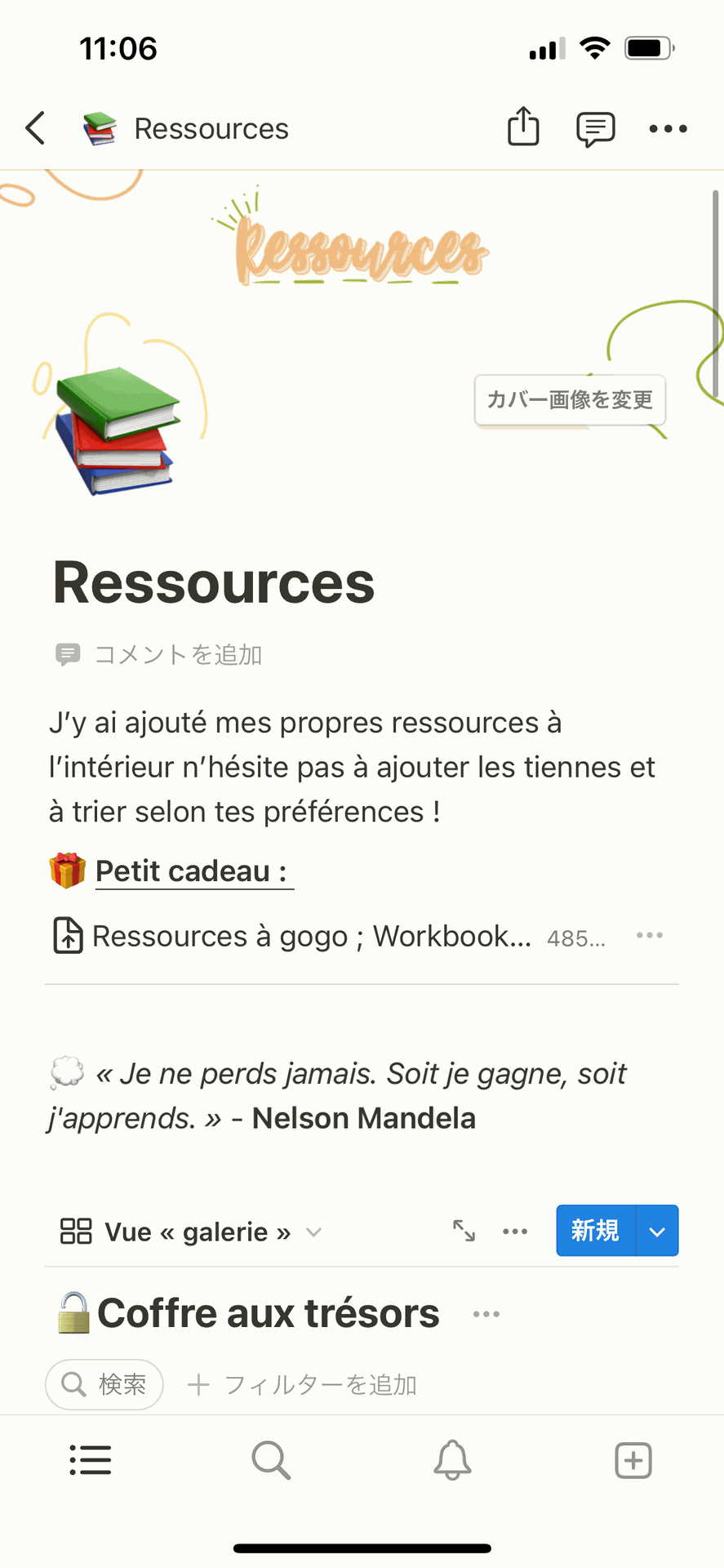Open the page overflow menu
The width and height of the screenshot is (724, 1568).
click(x=668, y=128)
